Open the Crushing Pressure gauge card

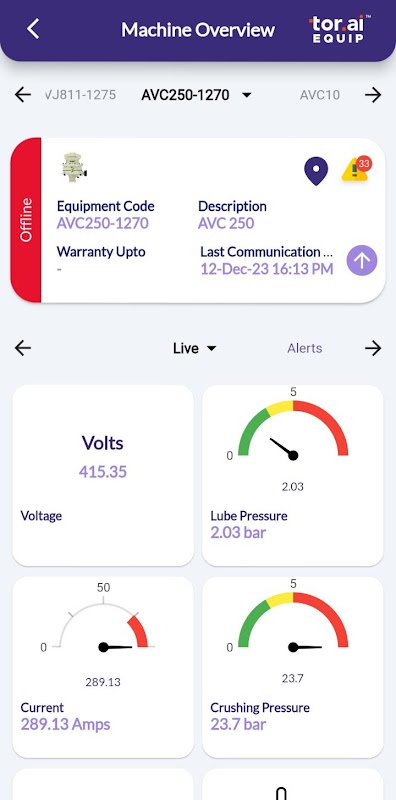(293, 667)
